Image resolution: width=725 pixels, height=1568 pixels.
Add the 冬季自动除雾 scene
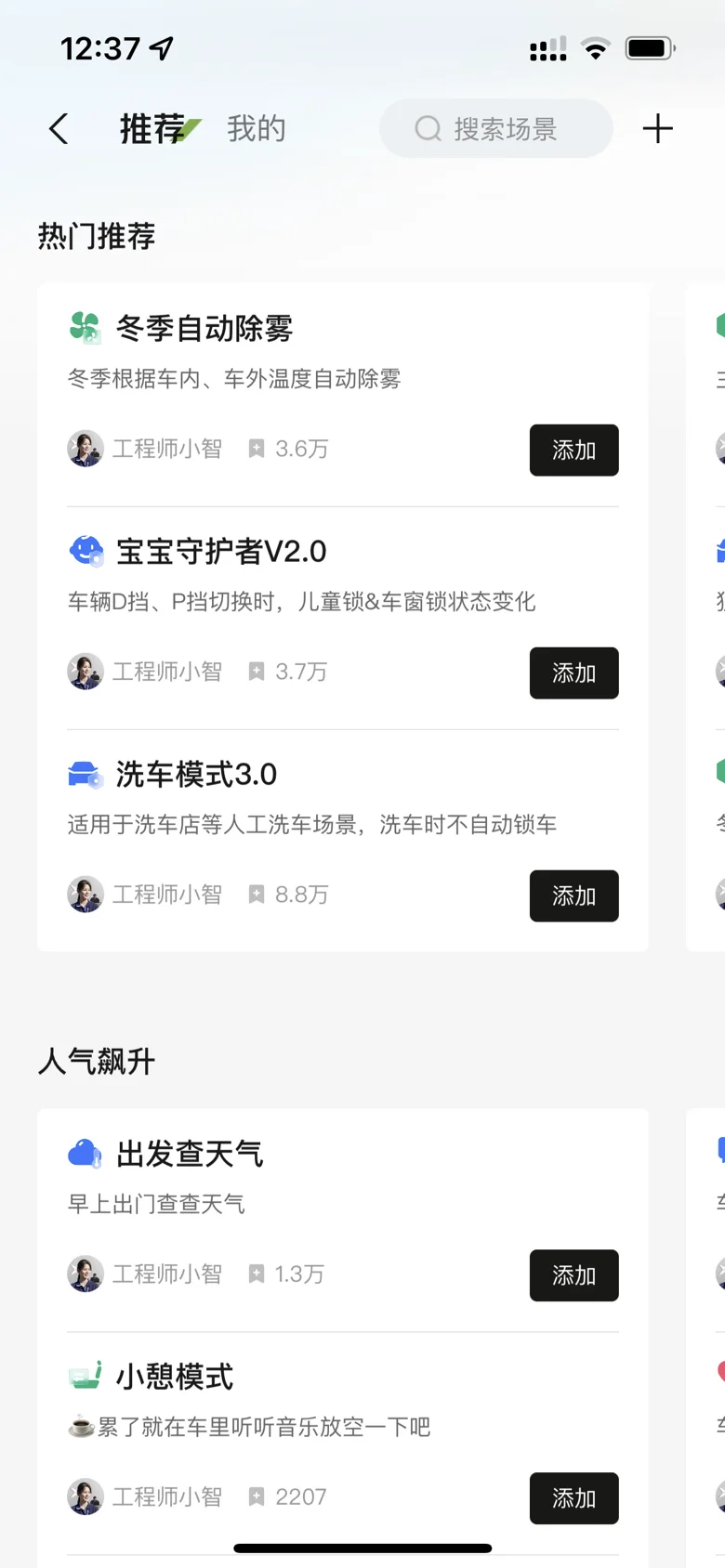(x=573, y=451)
